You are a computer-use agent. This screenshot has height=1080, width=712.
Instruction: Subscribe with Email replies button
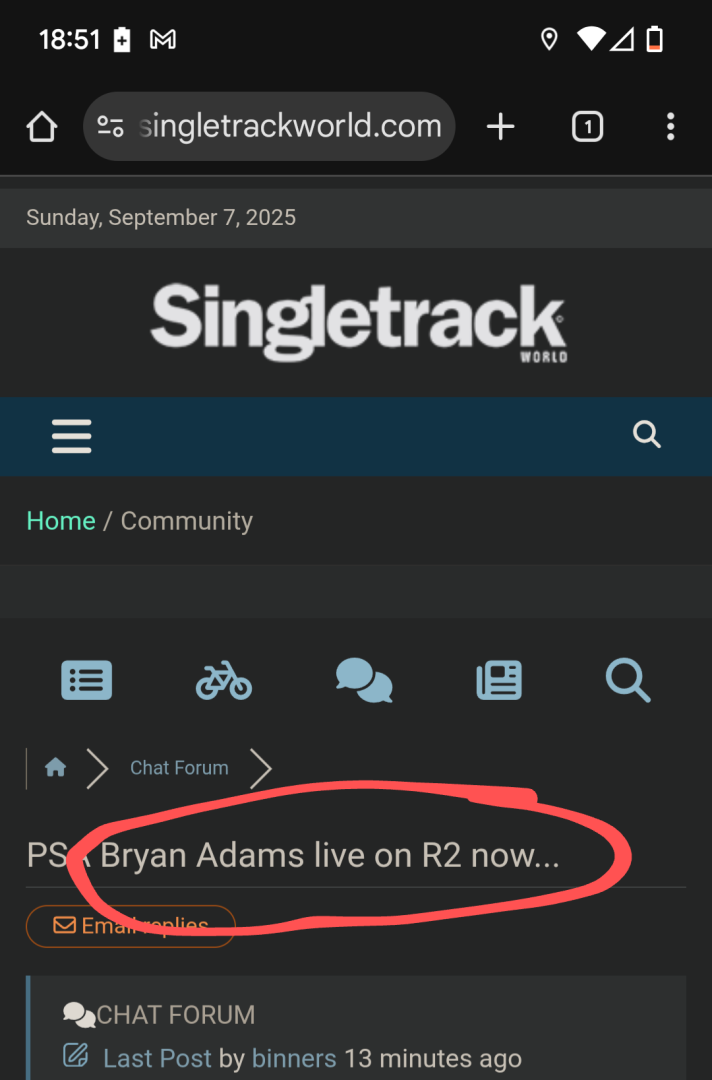point(130,926)
